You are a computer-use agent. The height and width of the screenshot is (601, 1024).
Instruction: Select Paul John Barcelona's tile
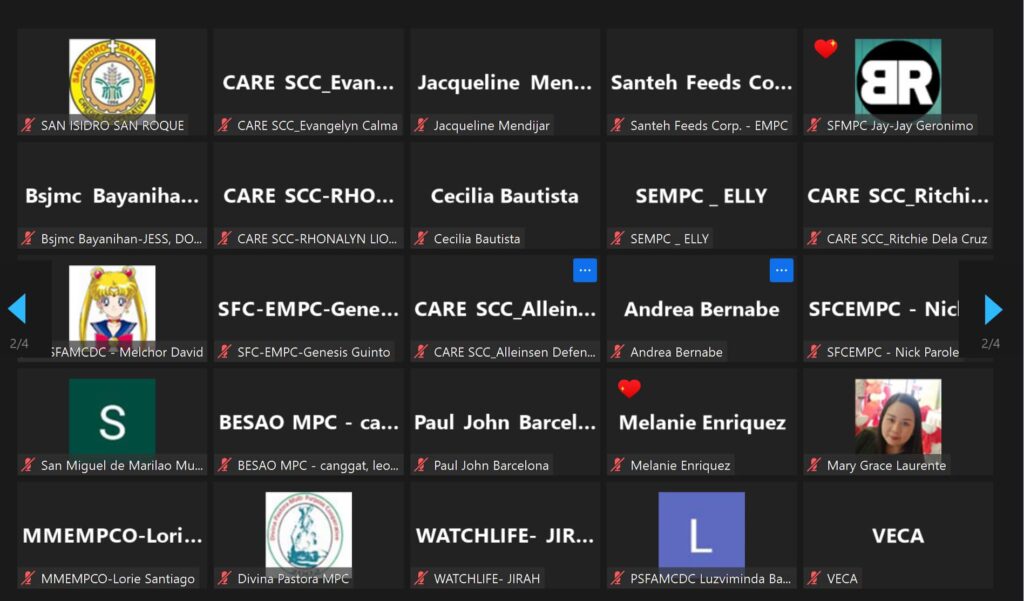pos(504,423)
